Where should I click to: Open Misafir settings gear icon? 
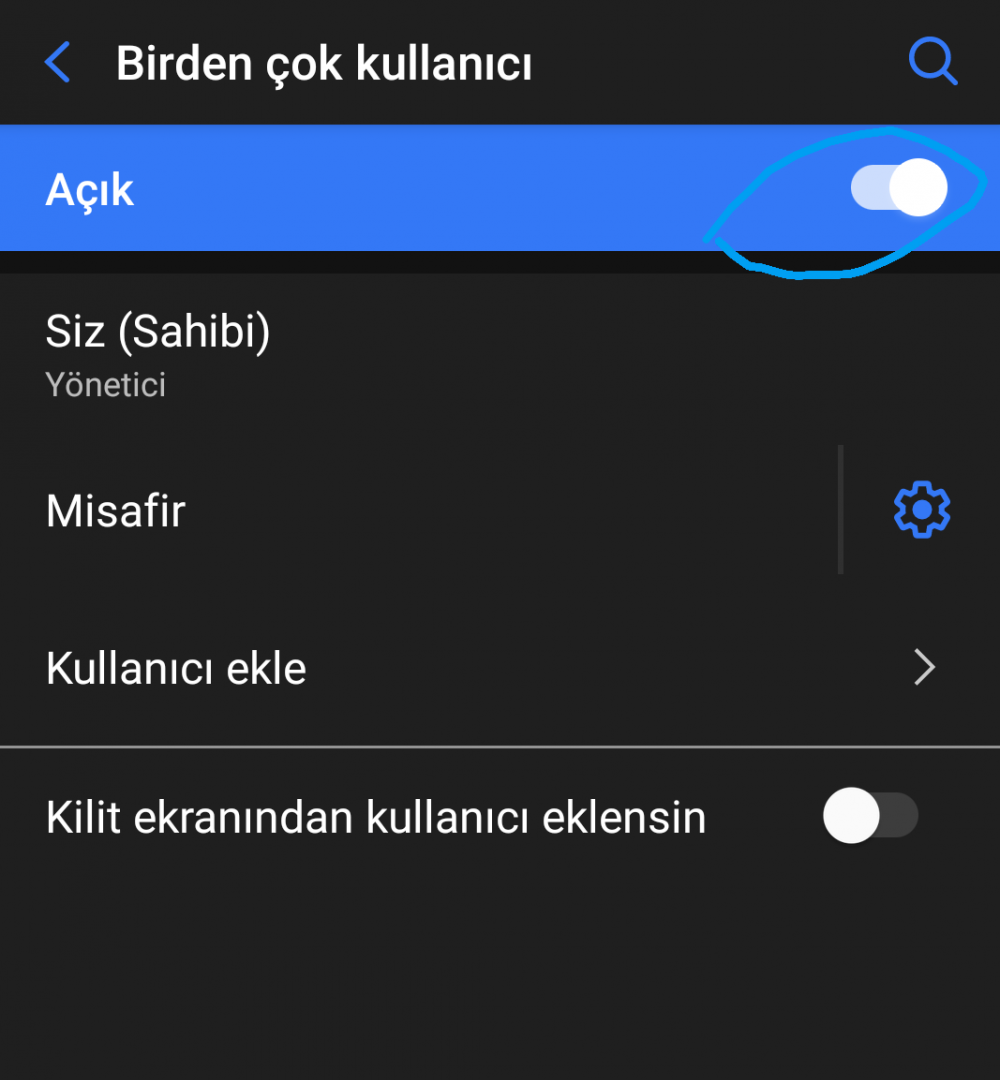pyautogui.click(x=921, y=511)
